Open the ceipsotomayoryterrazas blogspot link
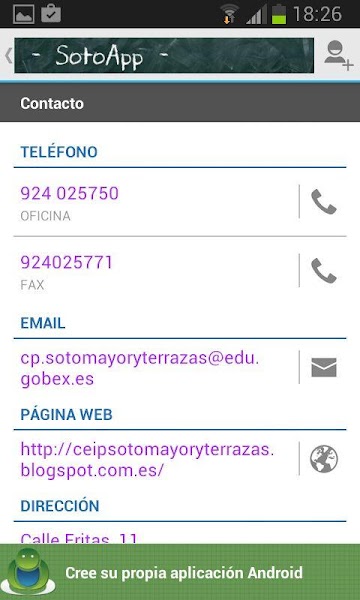The image size is (360, 600). [x=147, y=460]
